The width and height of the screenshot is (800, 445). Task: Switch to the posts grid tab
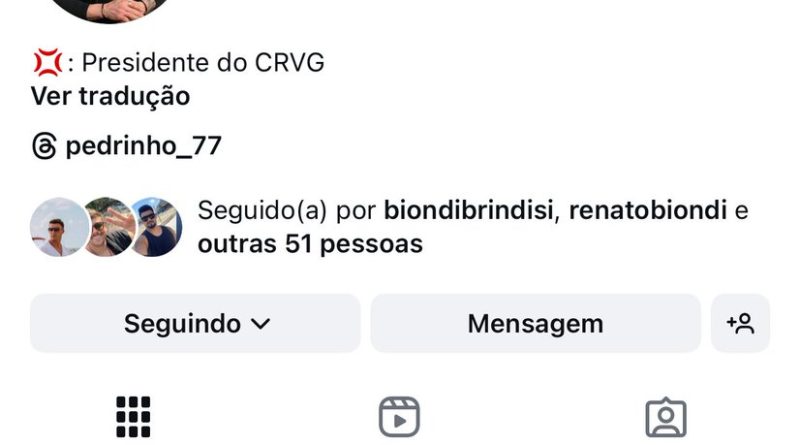click(x=133, y=416)
